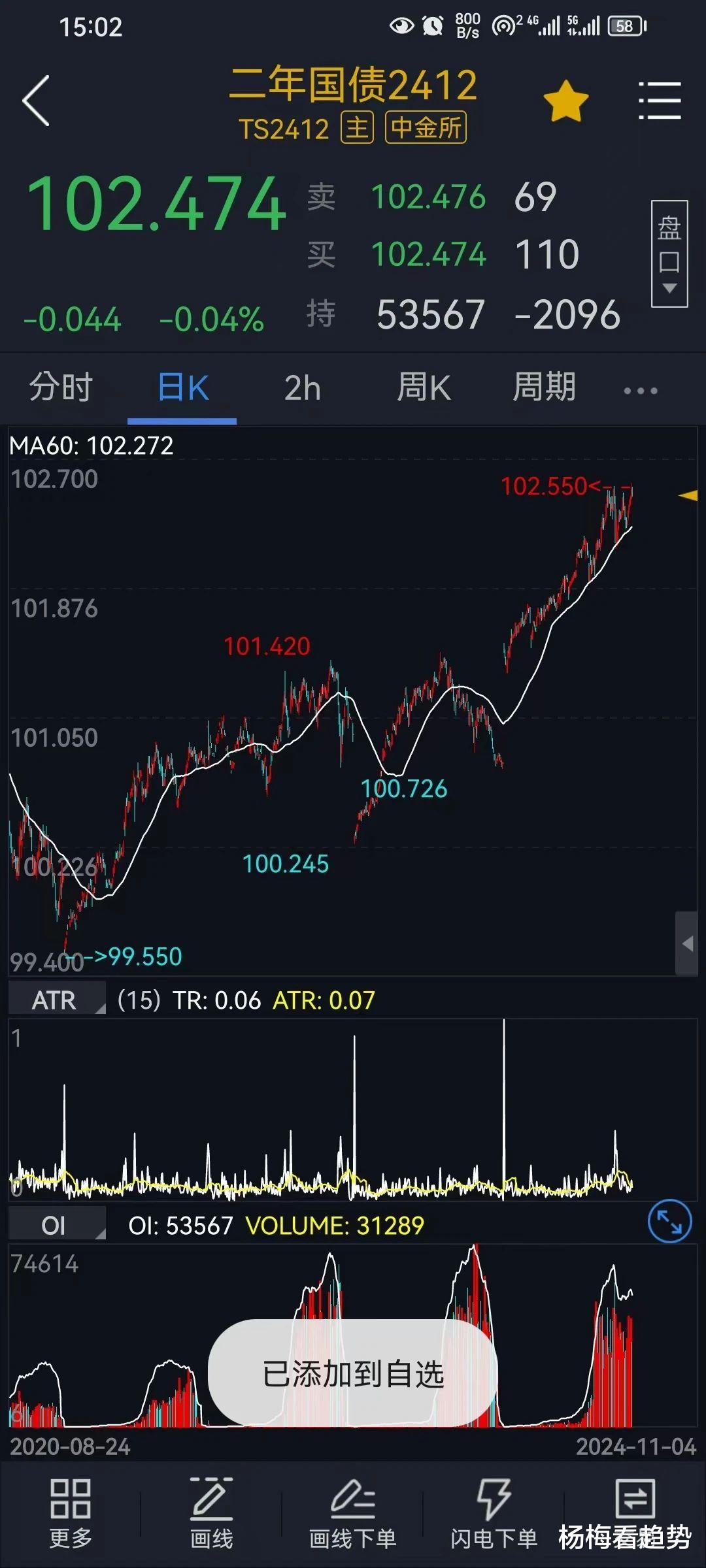
Task: Switch to the 2h chart tab
Action: point(303,387)
